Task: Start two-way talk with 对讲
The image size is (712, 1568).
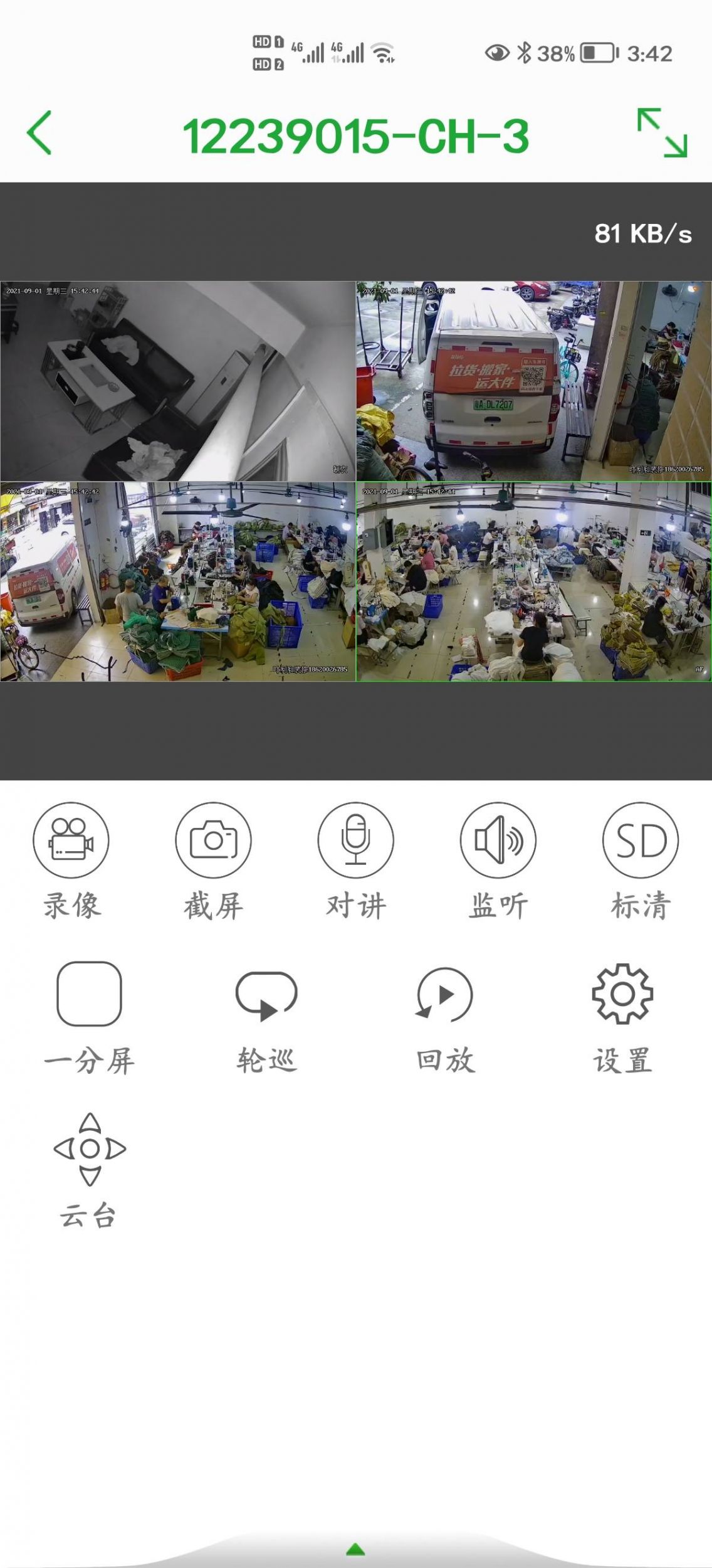Action: click(x=355, y=840)
